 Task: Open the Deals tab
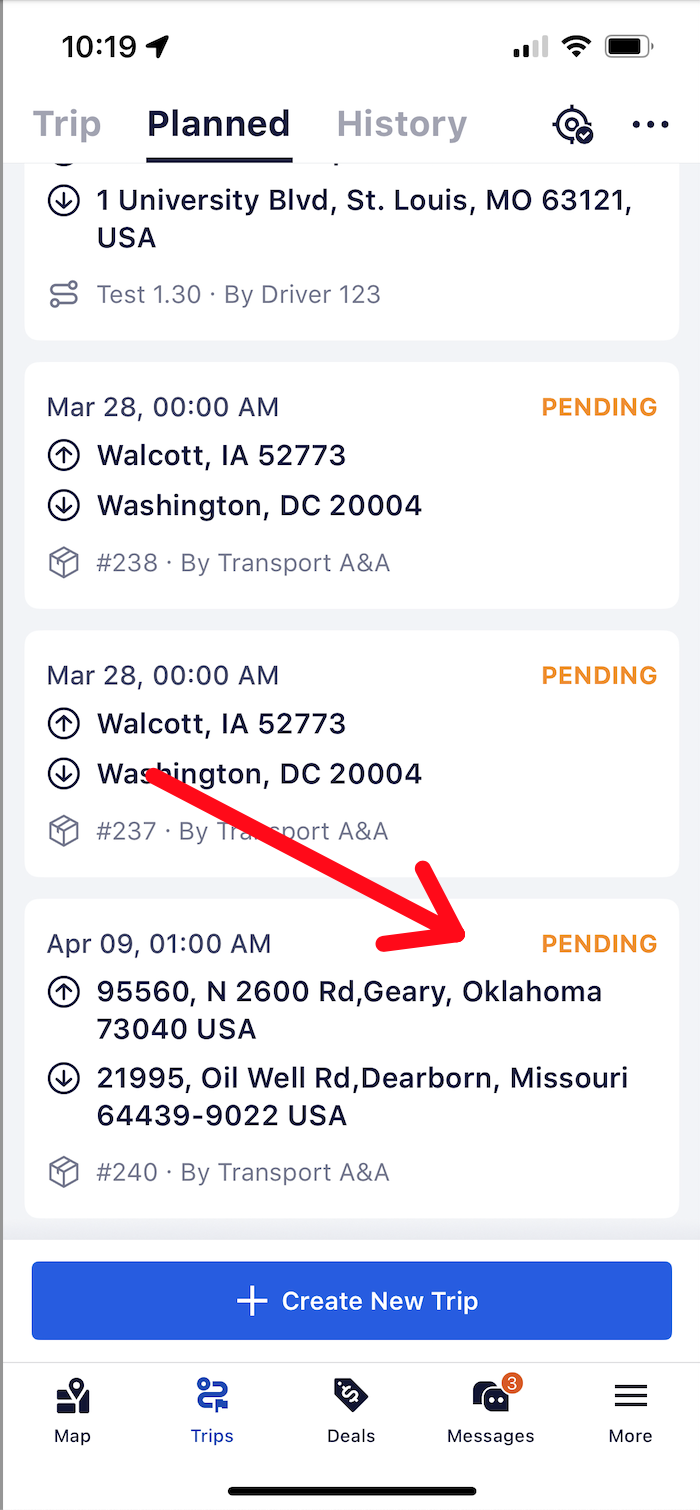pos(351,1410)
